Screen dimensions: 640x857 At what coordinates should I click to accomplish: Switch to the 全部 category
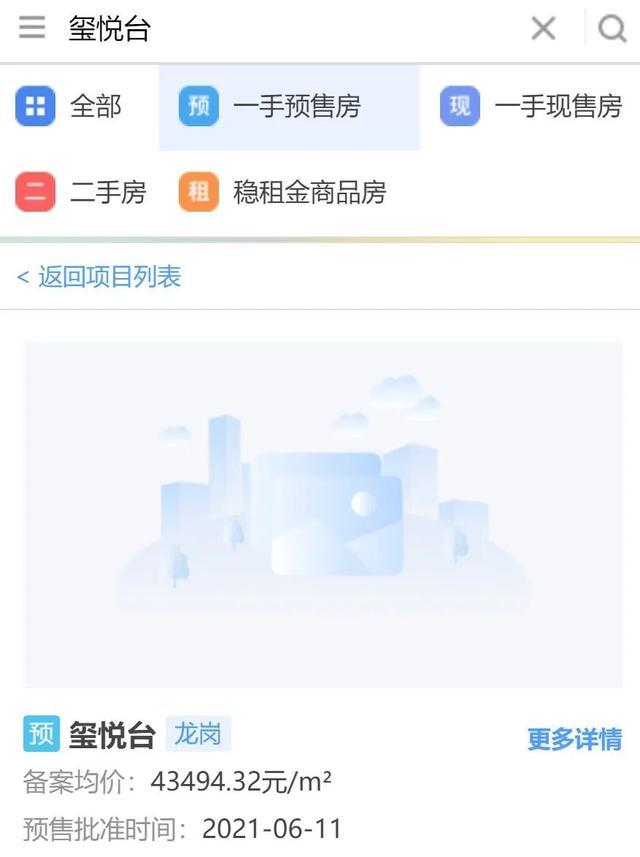tap(70, 107)
